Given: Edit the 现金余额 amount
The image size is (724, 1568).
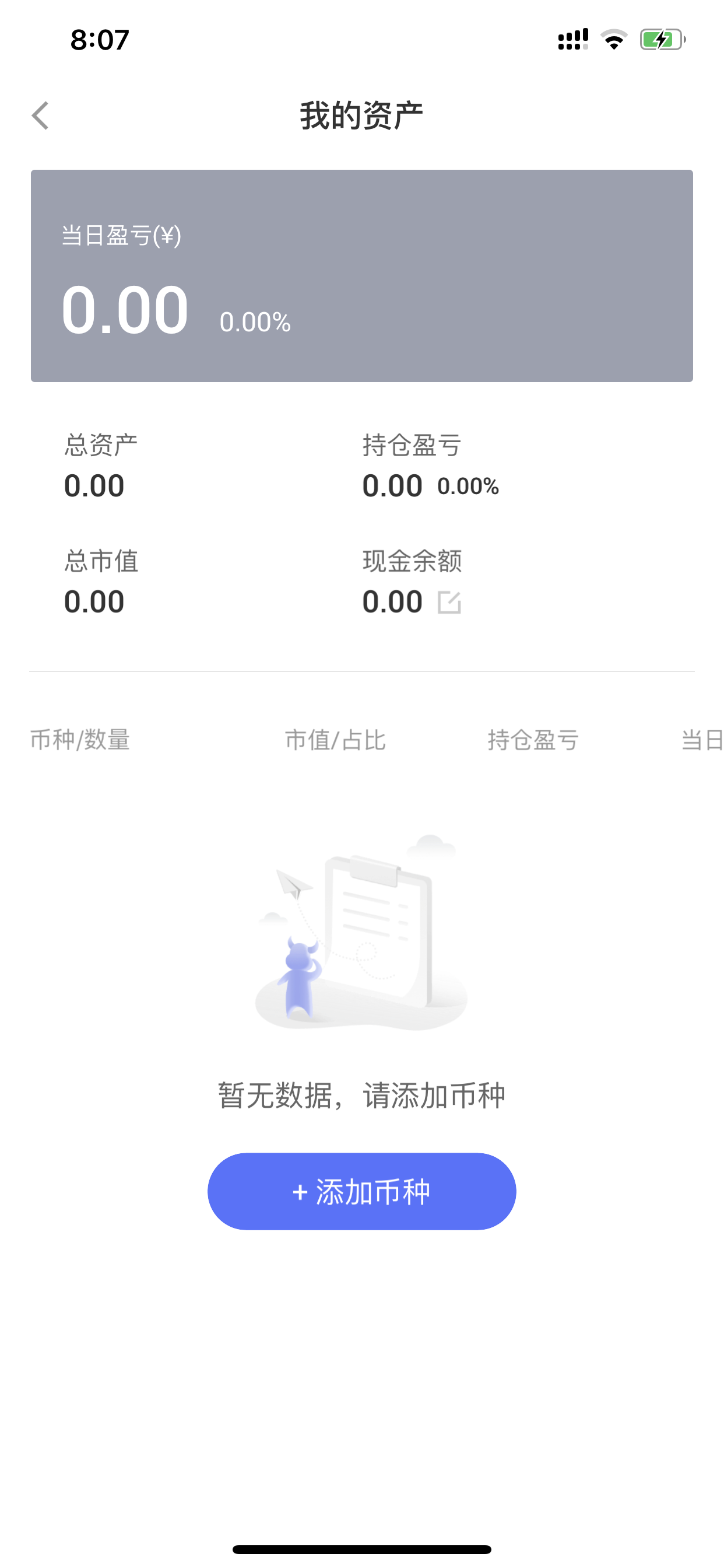Looking at the screenshot, I should point(449,603).
